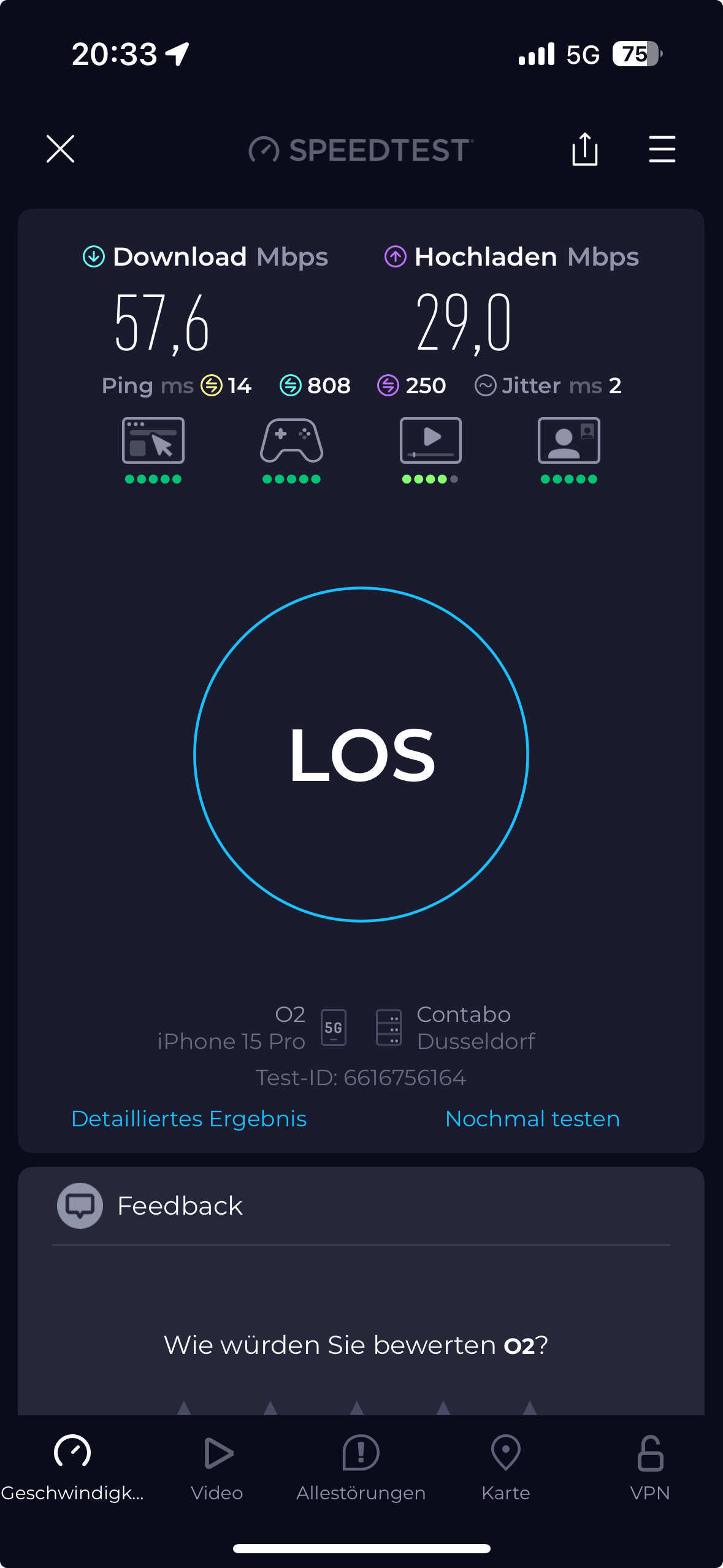Viewport: 723px width, 1568px height.
Task: Select the Geschwindigkeit tab
Action: 72,1466
